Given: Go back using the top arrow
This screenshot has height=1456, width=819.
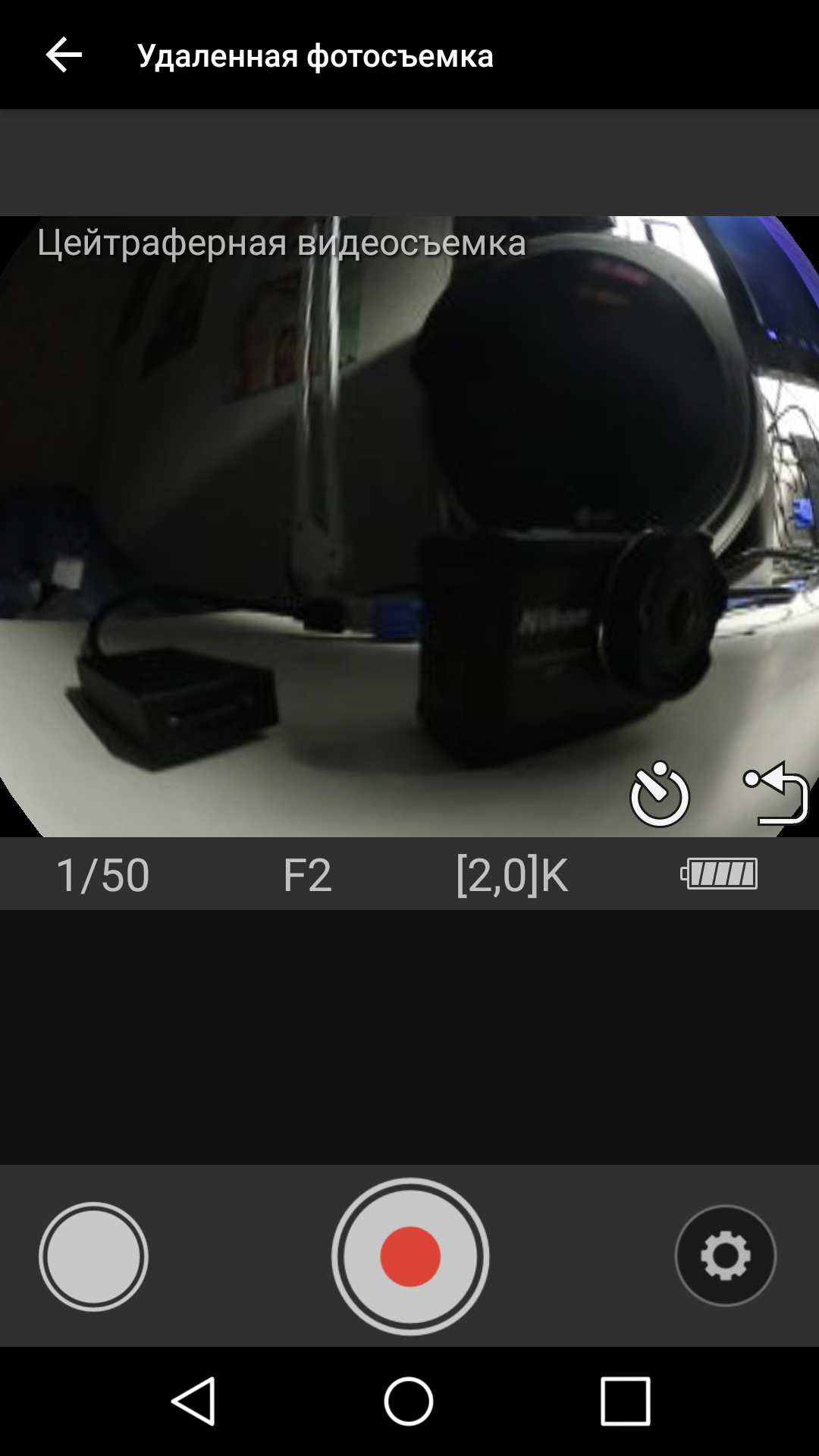Looking at the screenshot, I should point(64,55).
